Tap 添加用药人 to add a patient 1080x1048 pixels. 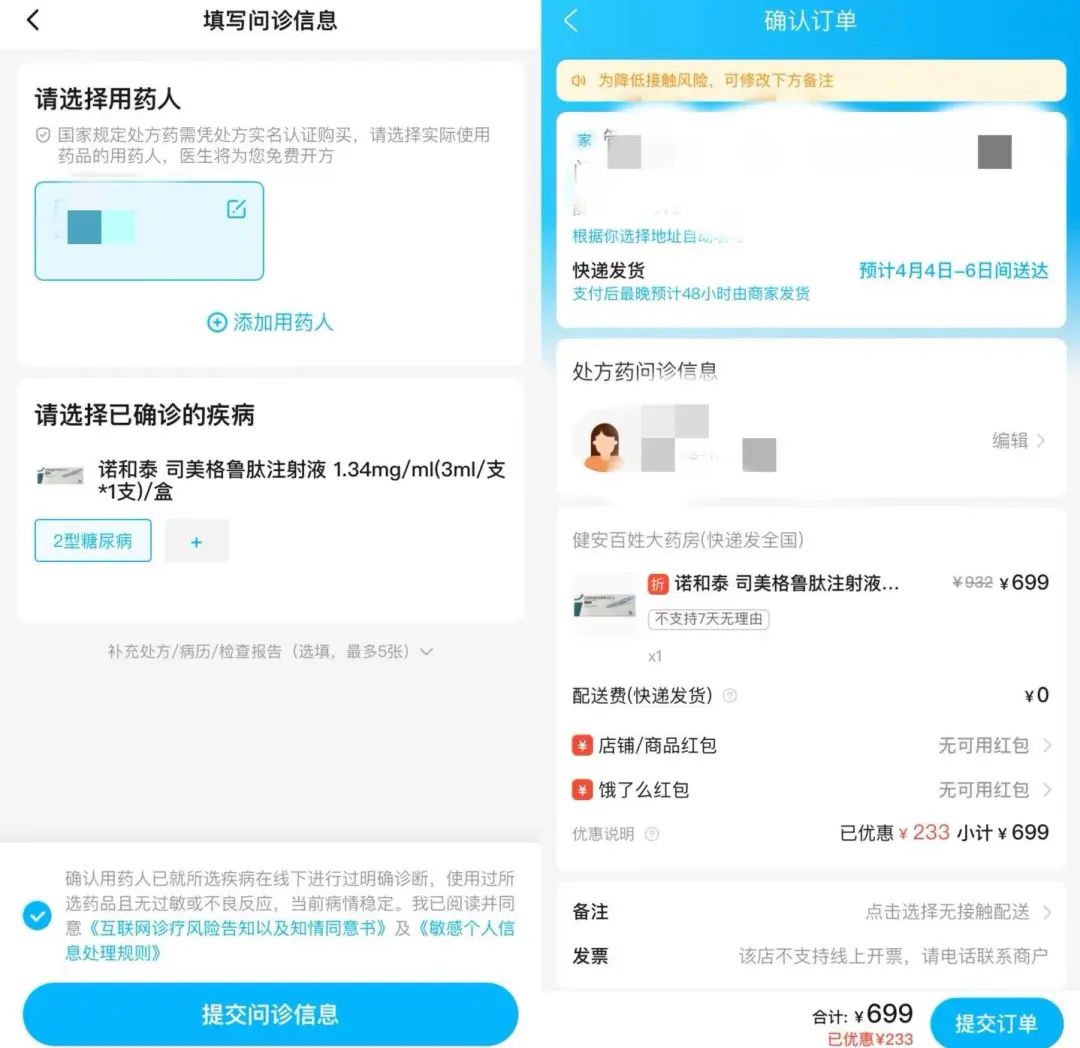click(270, 322)
